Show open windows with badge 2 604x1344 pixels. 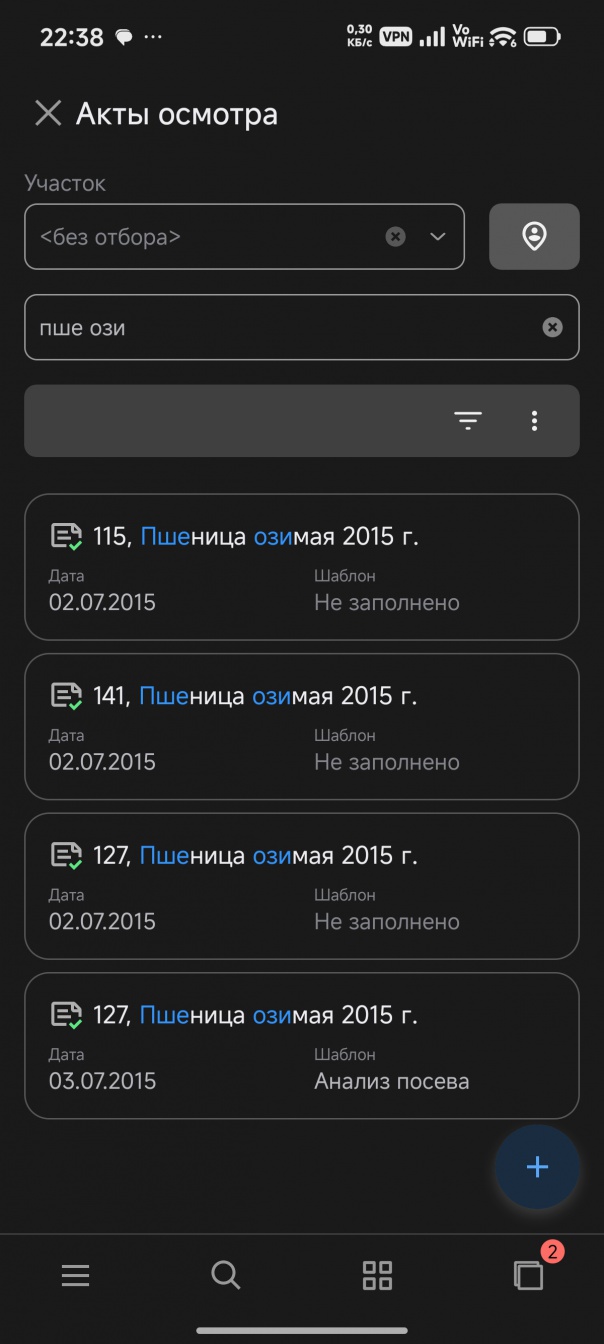point(528,1275)
